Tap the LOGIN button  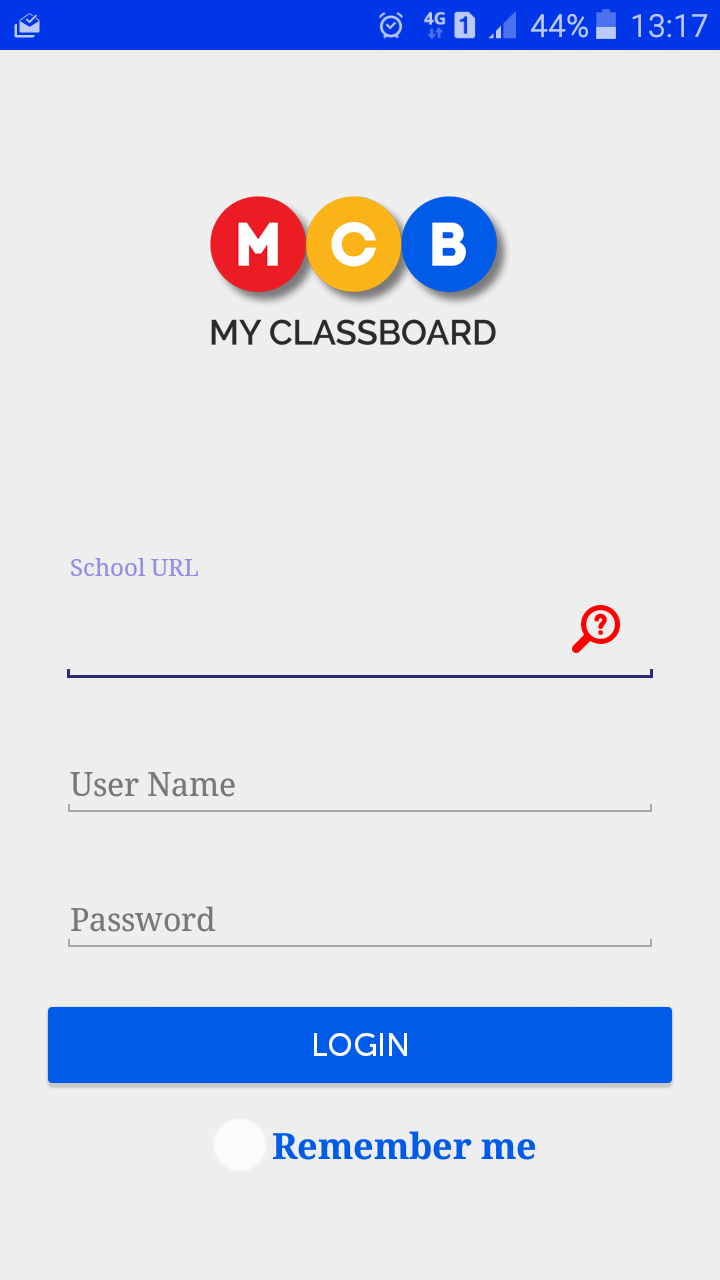pyautogui.click(x=360, y=1045)
